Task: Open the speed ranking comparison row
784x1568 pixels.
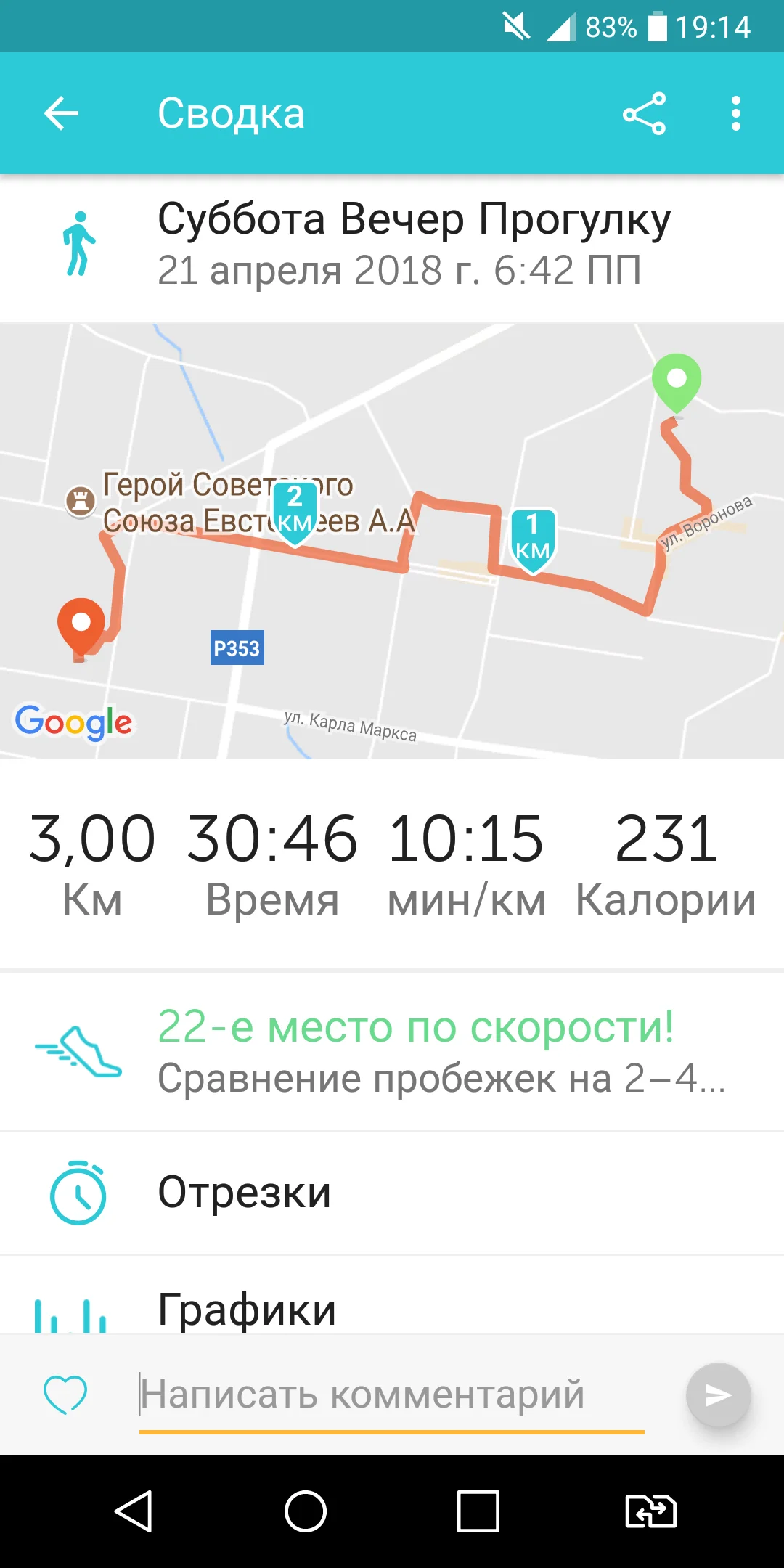Action: click(392, 1051)
